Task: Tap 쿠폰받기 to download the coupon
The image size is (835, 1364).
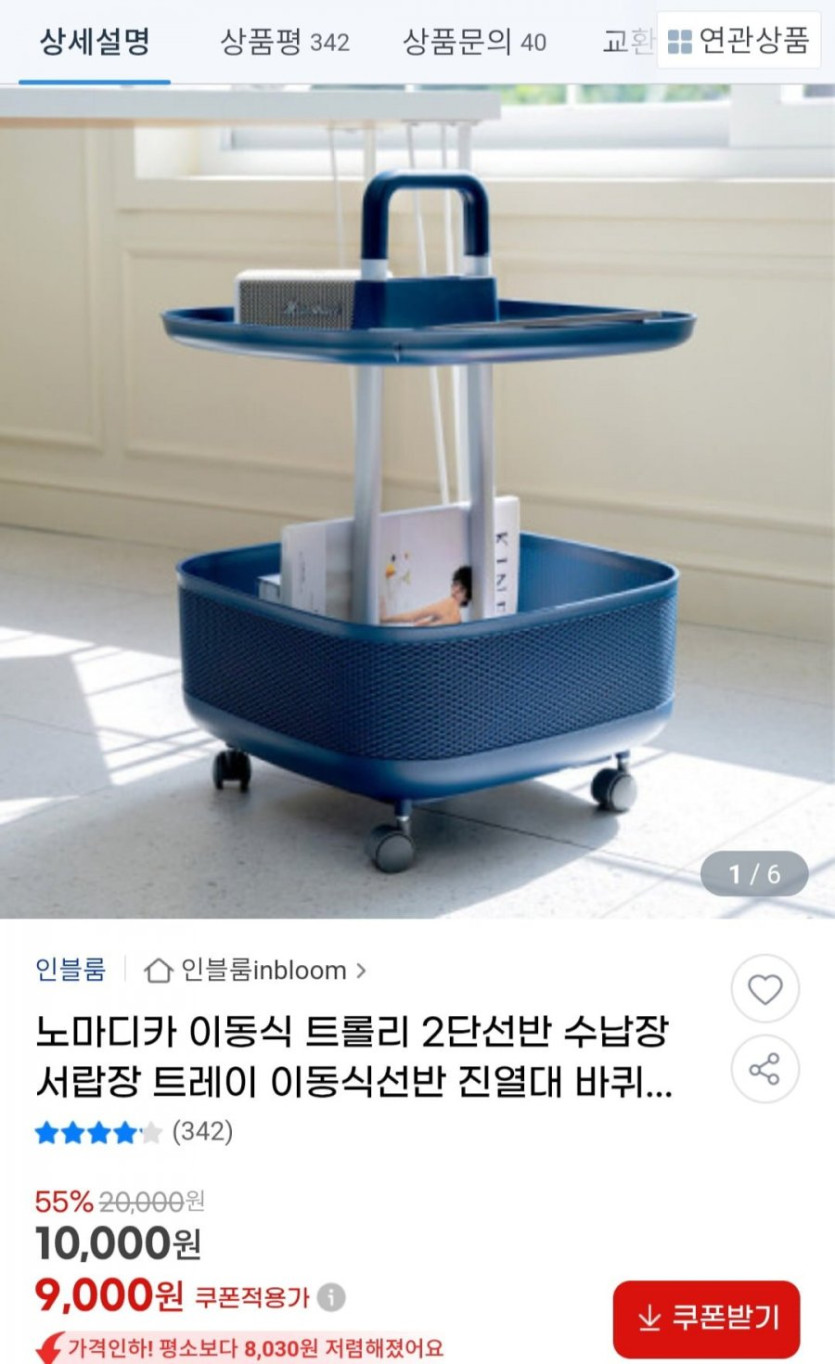Action: point(707,1319)
